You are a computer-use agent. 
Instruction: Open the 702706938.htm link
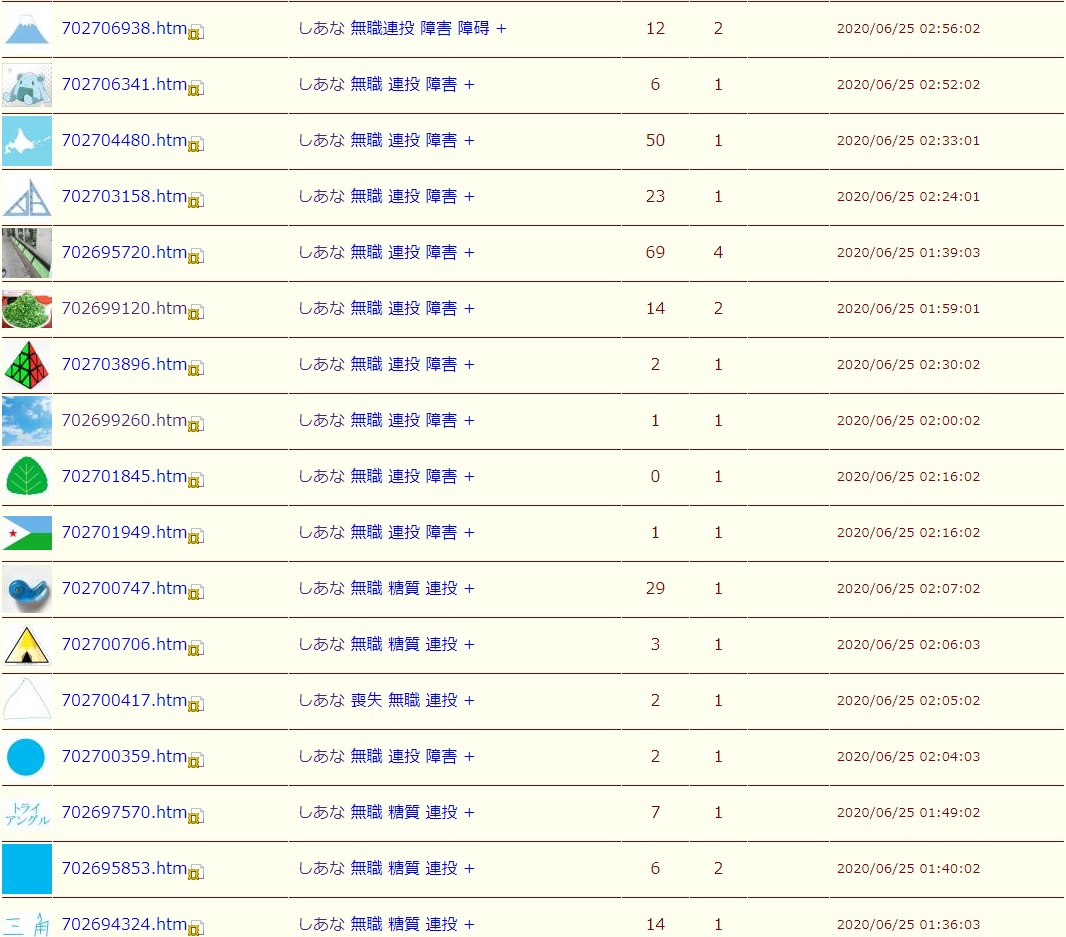click(124, 28)
